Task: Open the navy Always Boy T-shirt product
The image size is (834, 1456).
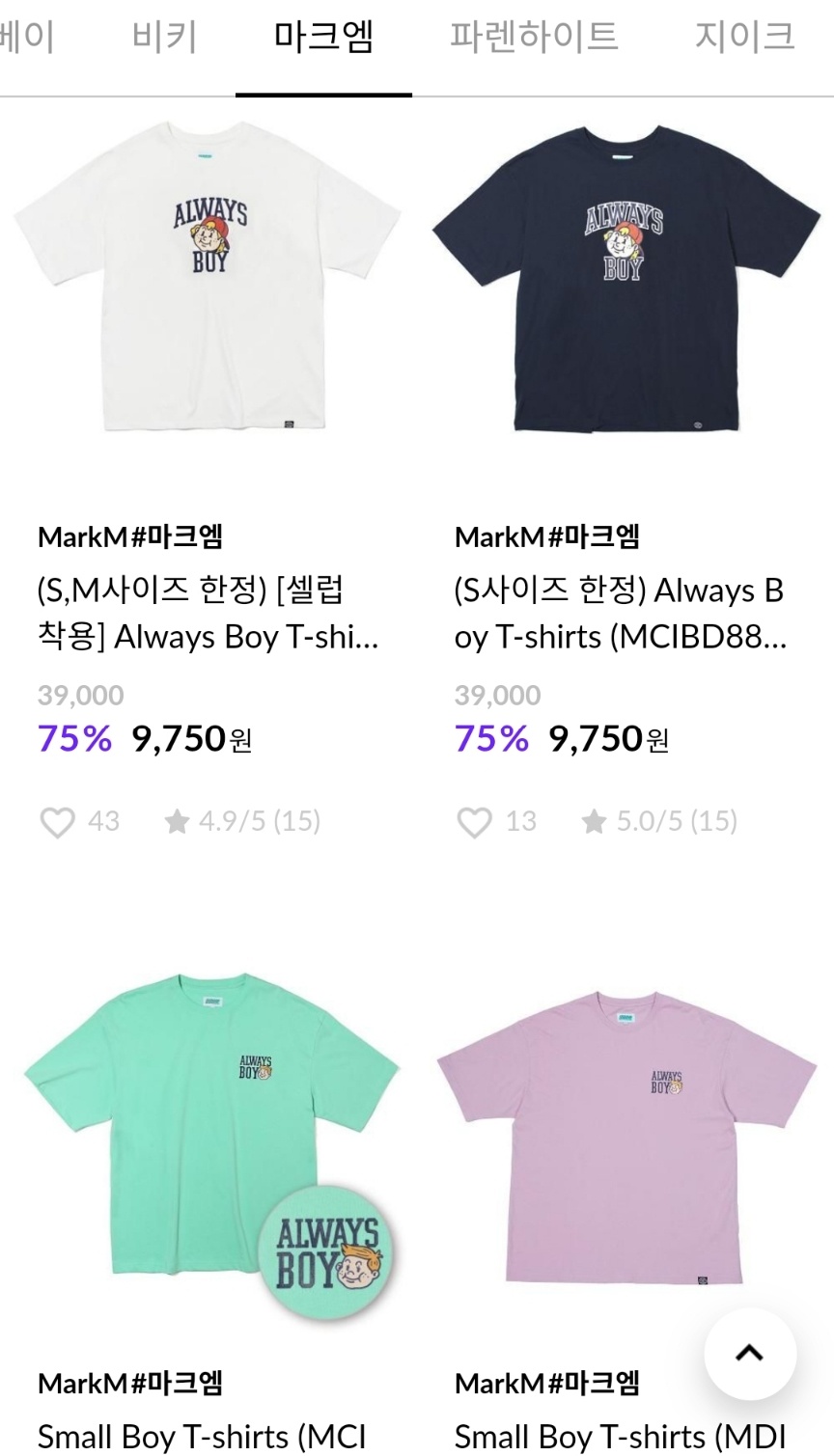Action: (x=625, y=278)
